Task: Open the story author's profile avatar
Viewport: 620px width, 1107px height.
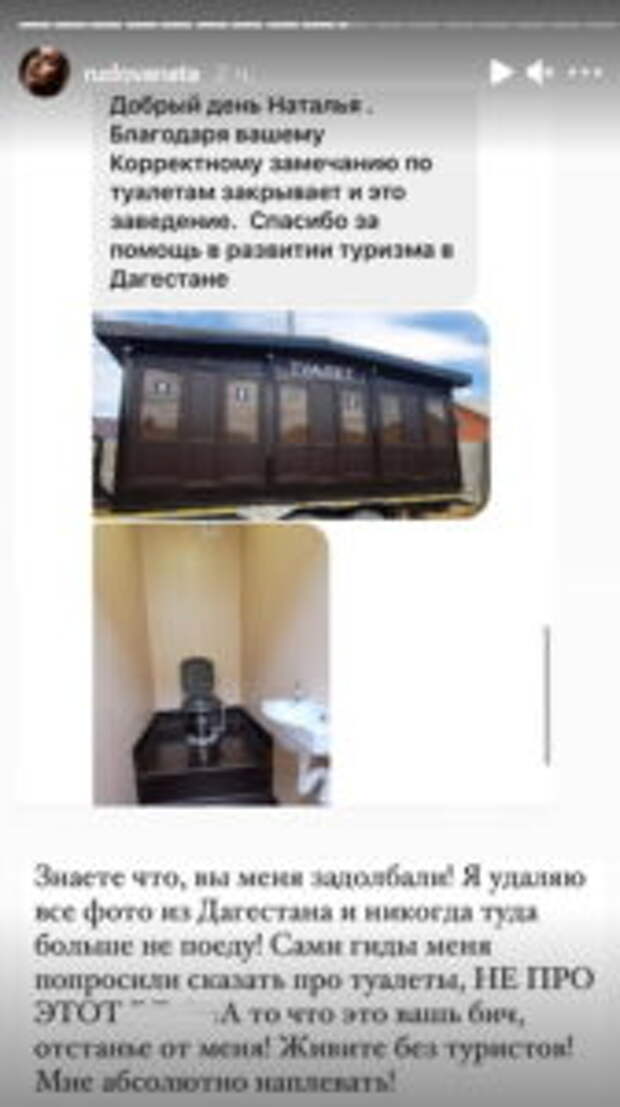Action: click(44, 72)
